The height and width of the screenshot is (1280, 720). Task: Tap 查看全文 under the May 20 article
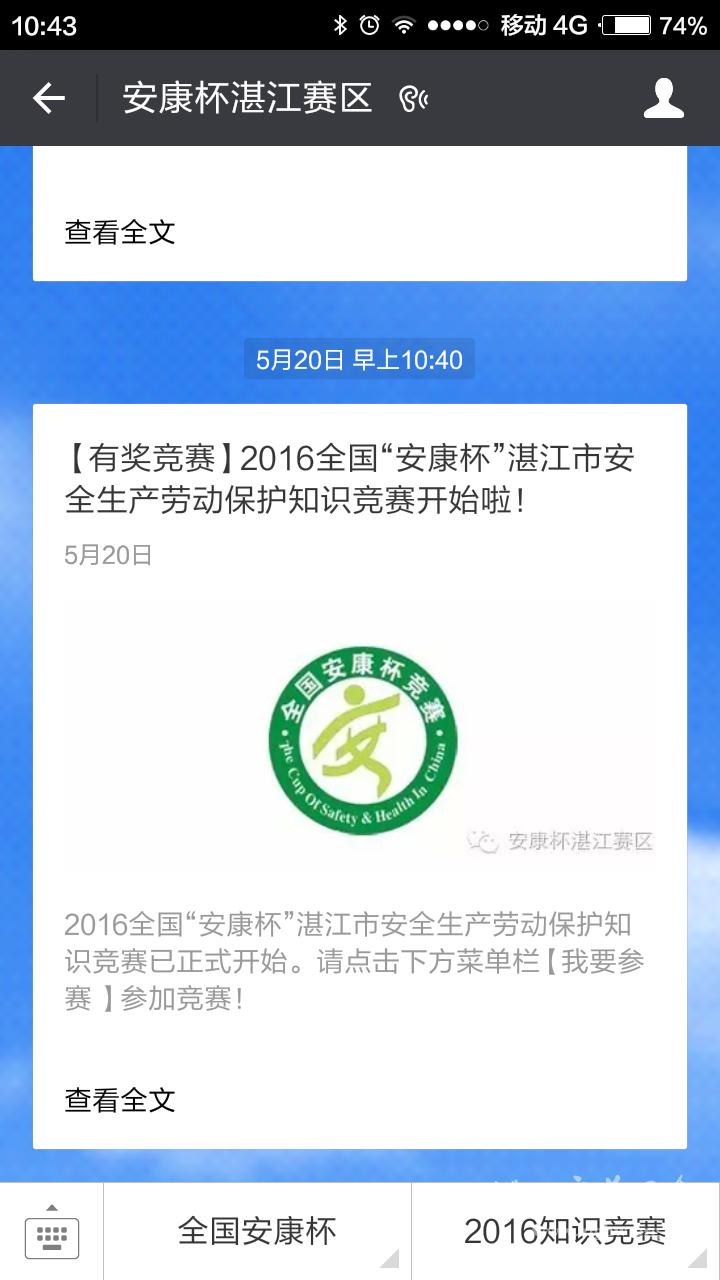point(120,1100)
